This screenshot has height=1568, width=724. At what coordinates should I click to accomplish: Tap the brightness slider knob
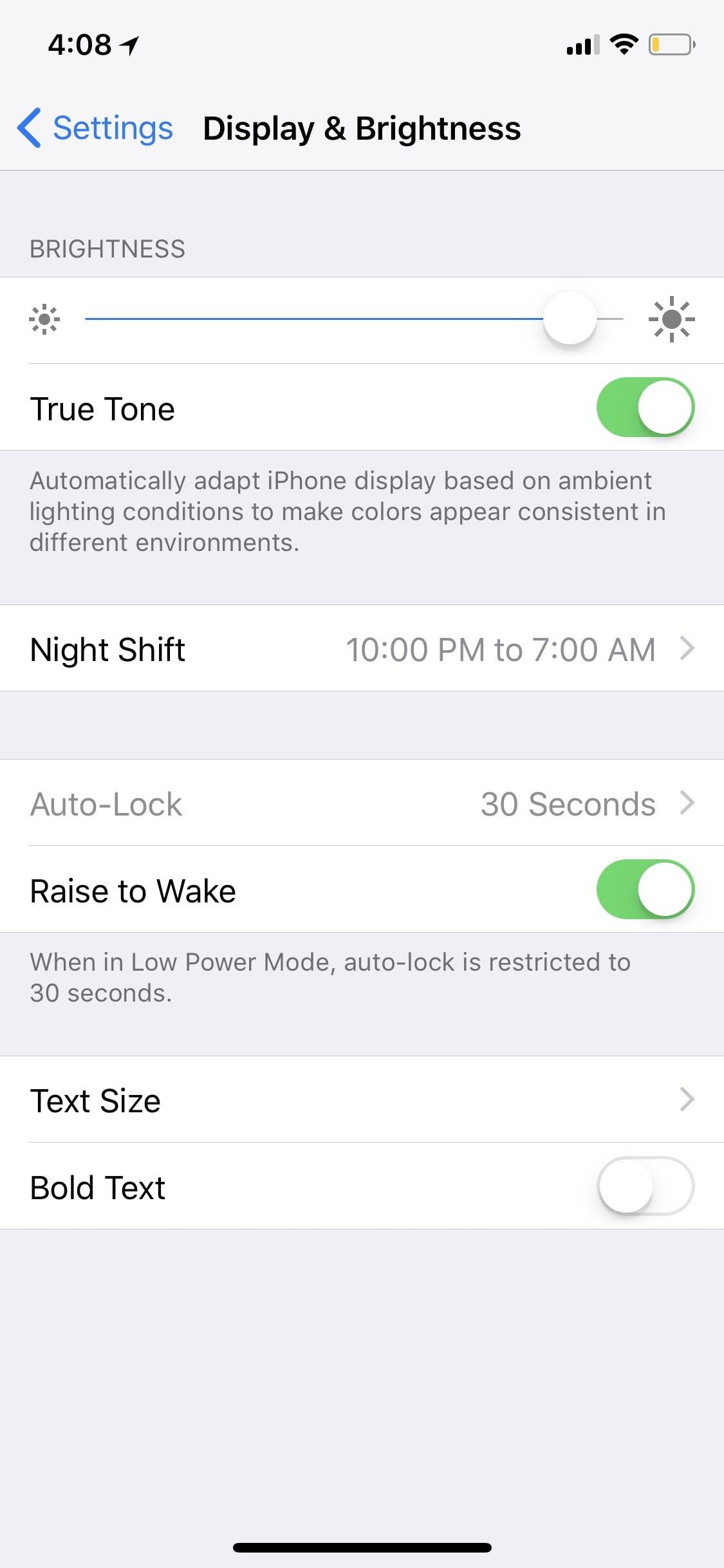point(570,318)
